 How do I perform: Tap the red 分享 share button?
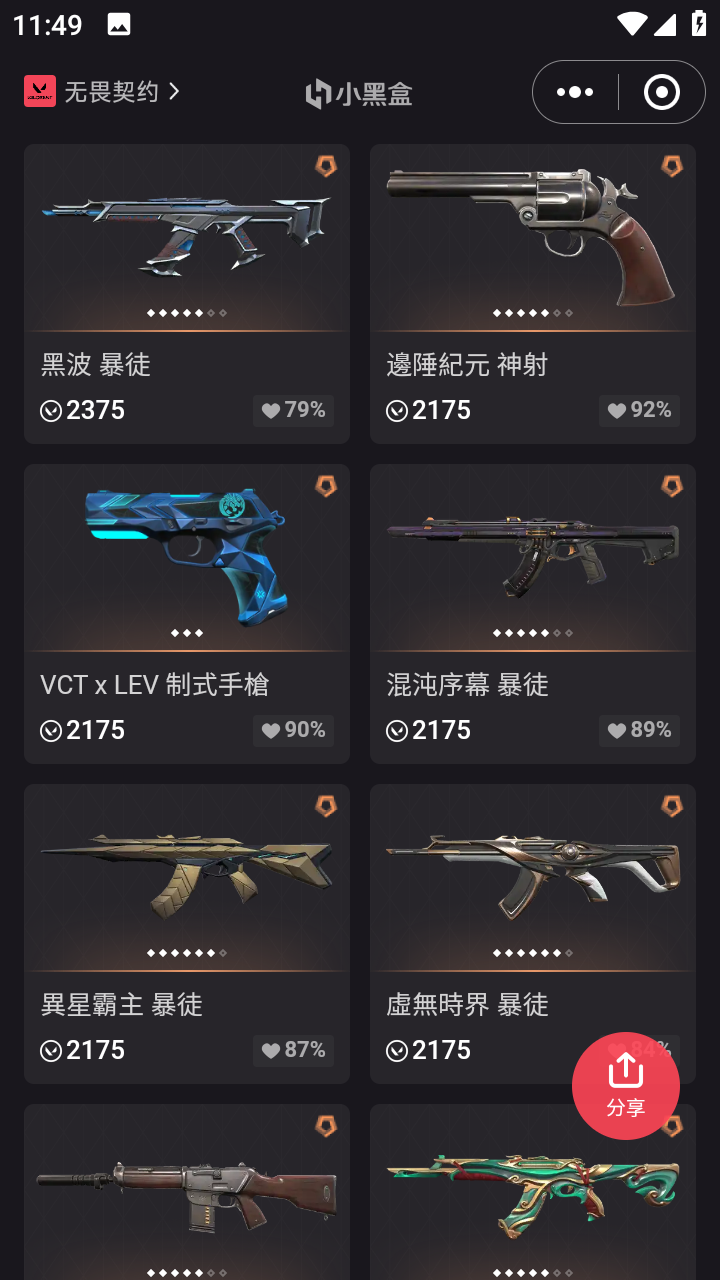click(626, 1086)
